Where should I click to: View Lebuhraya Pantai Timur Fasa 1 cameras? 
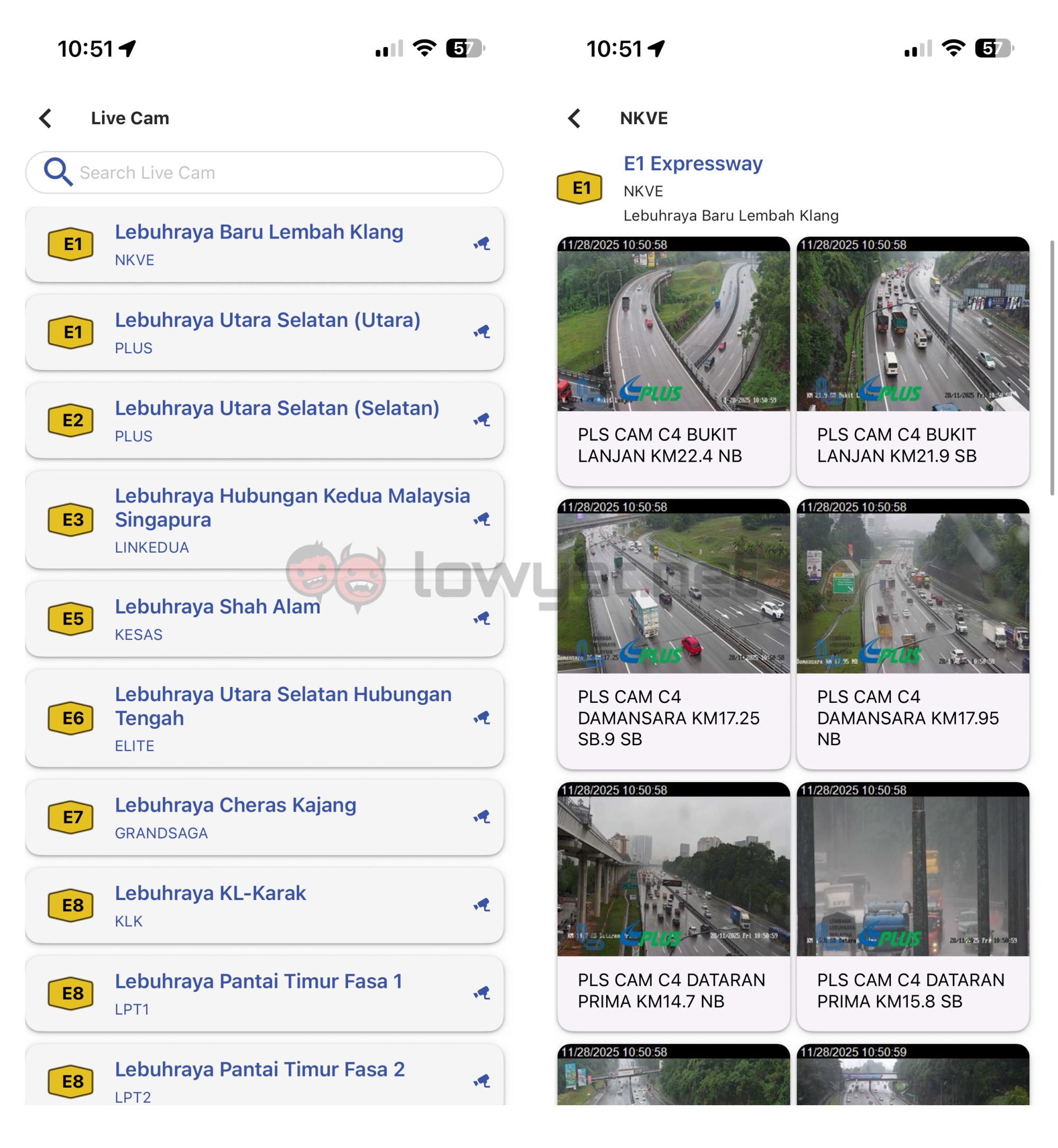(263, 994)
